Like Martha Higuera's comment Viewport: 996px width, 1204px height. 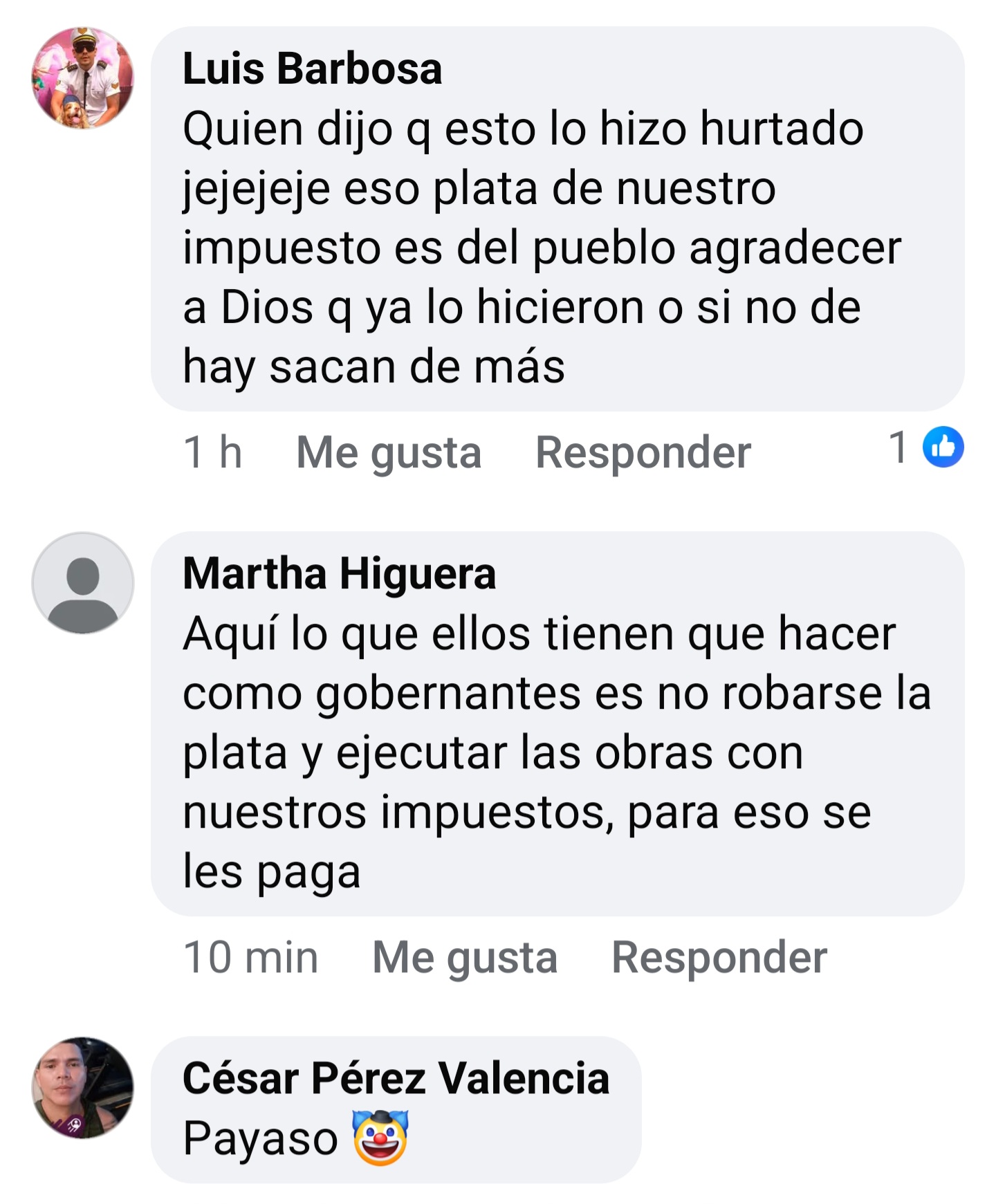pyautogui.click(x=464, y=958)
